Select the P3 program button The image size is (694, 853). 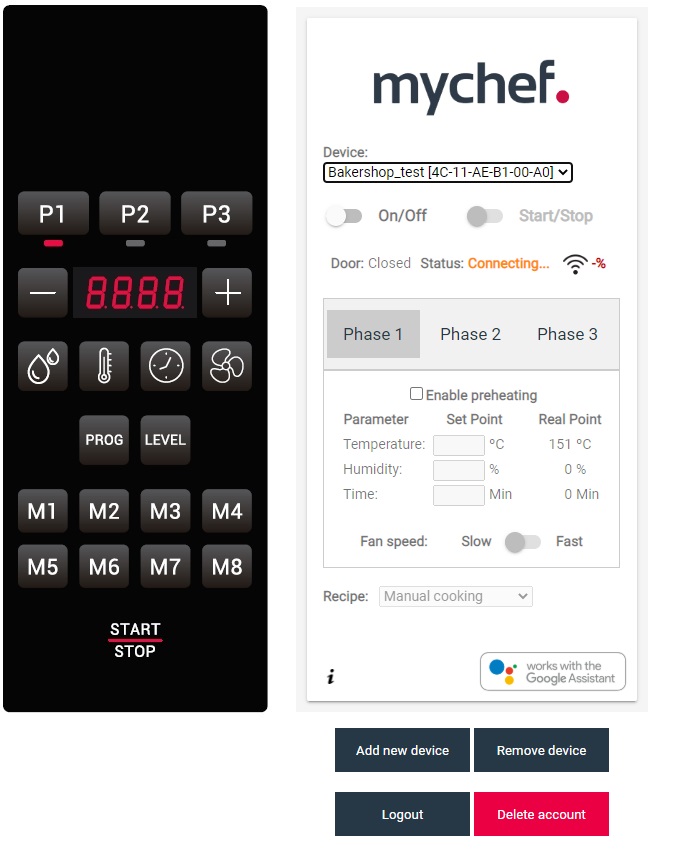tap(216, 213)
